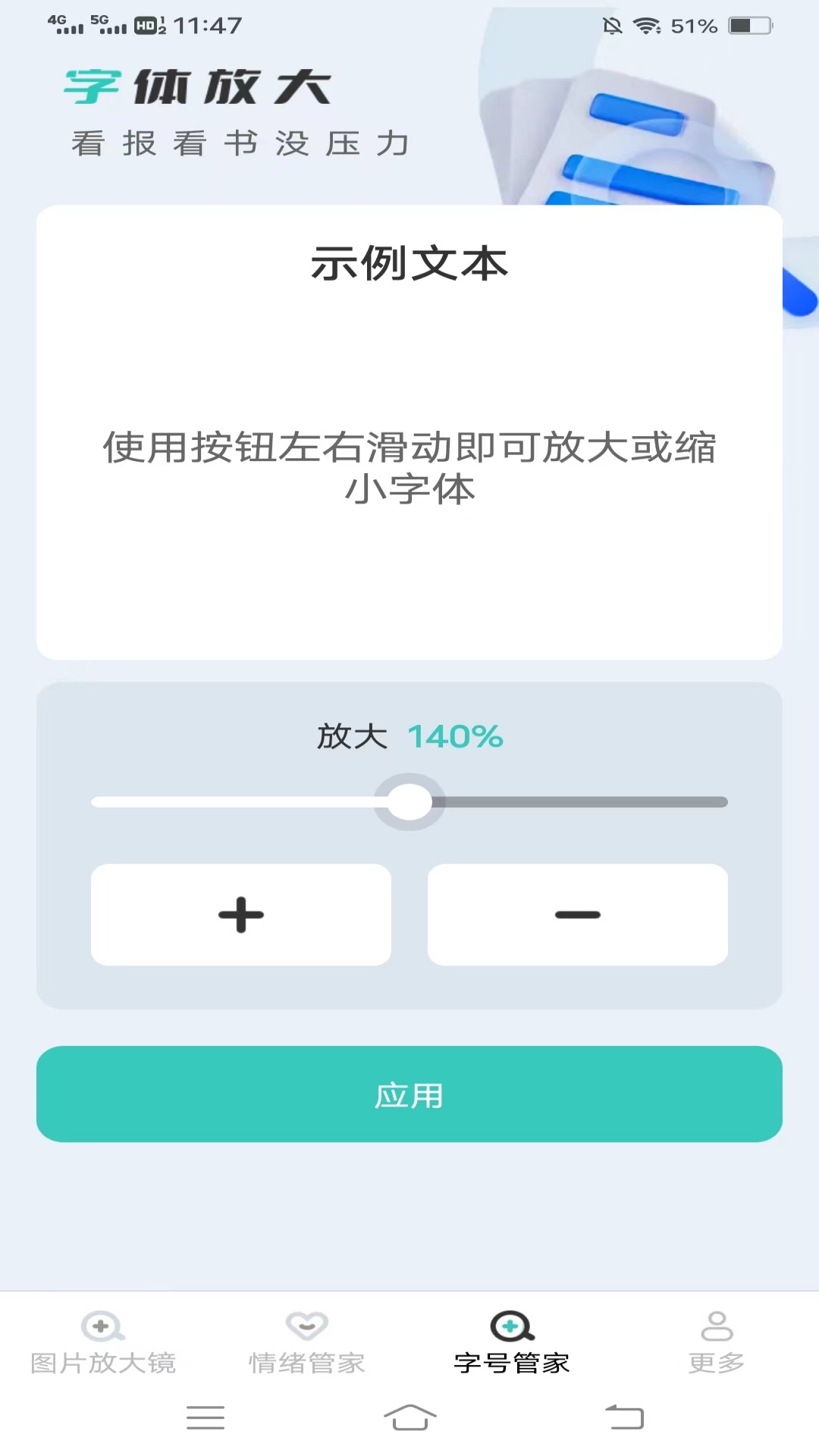Tap the recent apps navigation button
Image resolution: width=819 pixels, height=1456 pixels.
pyautogui.click(x=205, y=1418)
